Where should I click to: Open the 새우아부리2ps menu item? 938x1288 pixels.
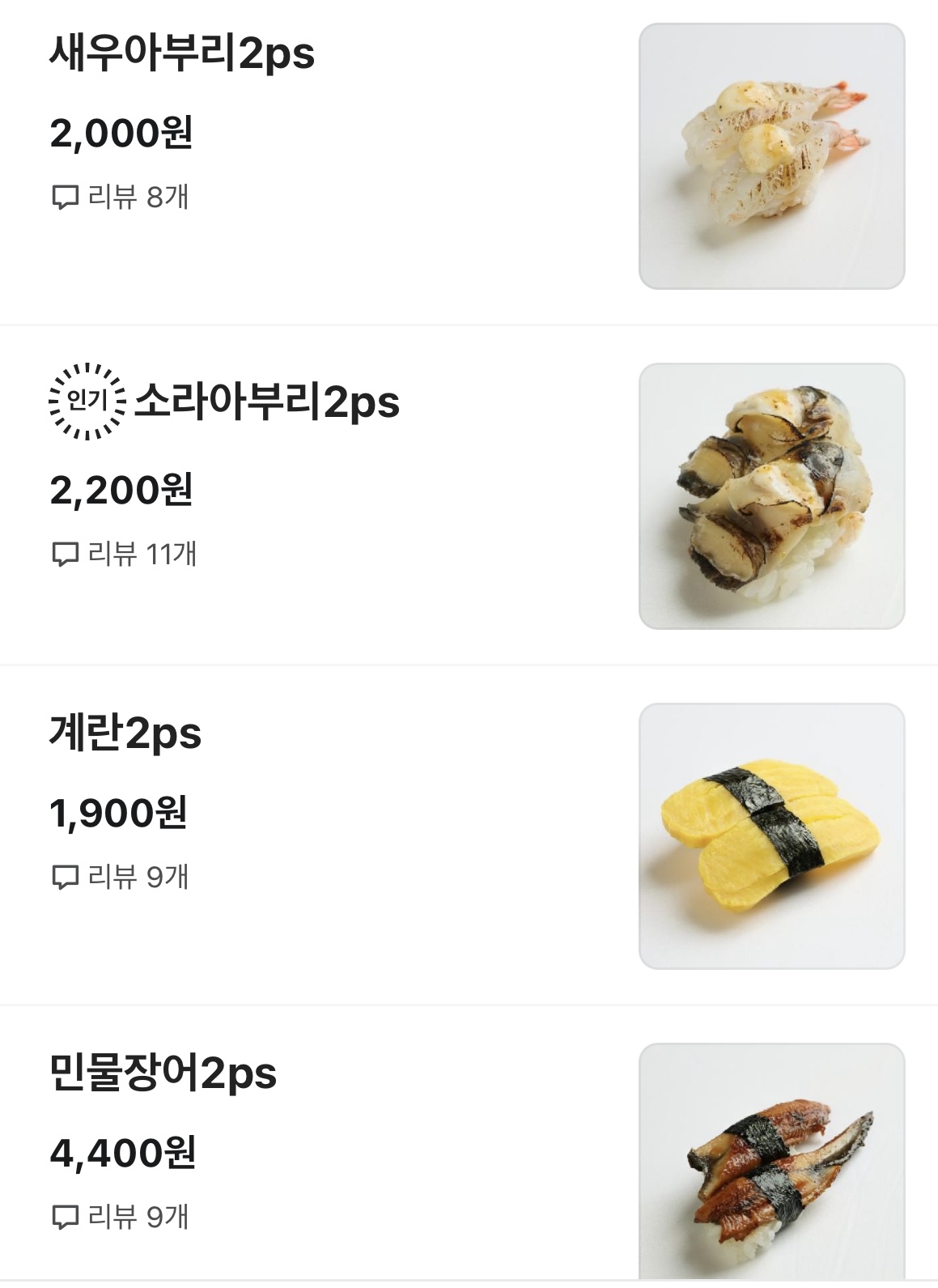click(x=182, y=53)
